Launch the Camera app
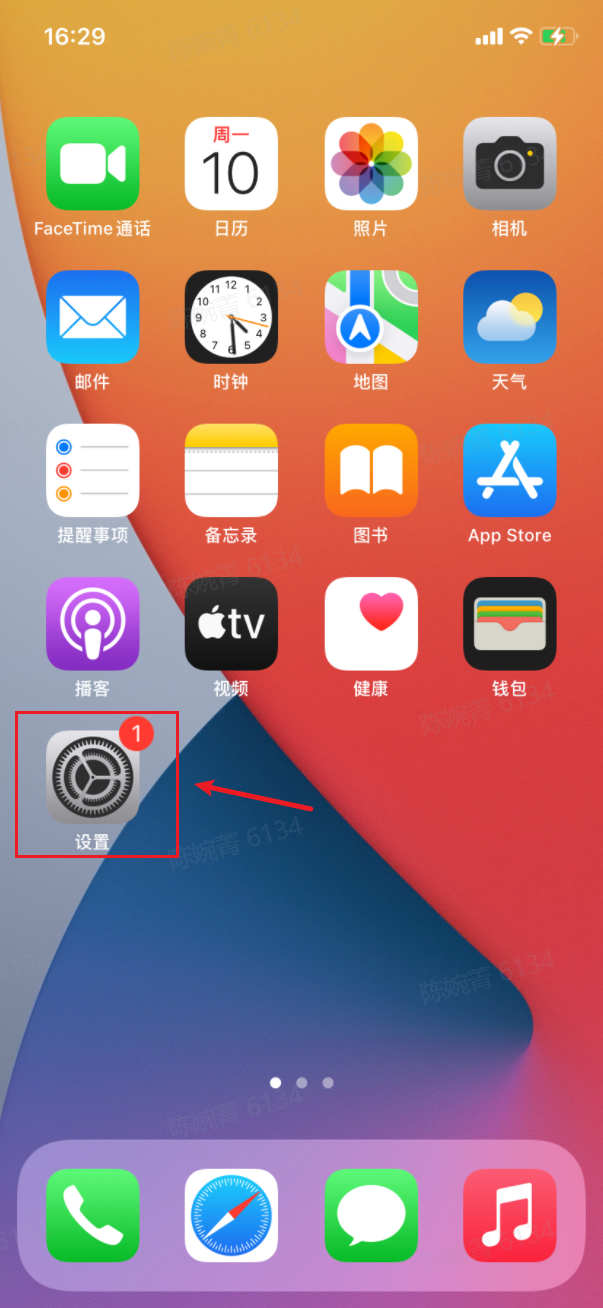Viewport: 603px width, 1308px height. pyautogui.click(x=510, y=164)
